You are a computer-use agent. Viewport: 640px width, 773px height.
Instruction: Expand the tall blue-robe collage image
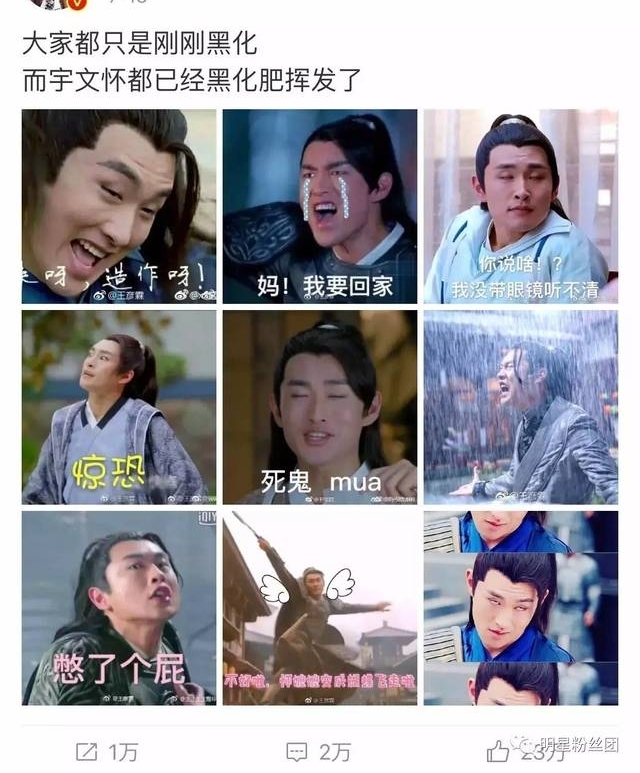click(520, 608)
